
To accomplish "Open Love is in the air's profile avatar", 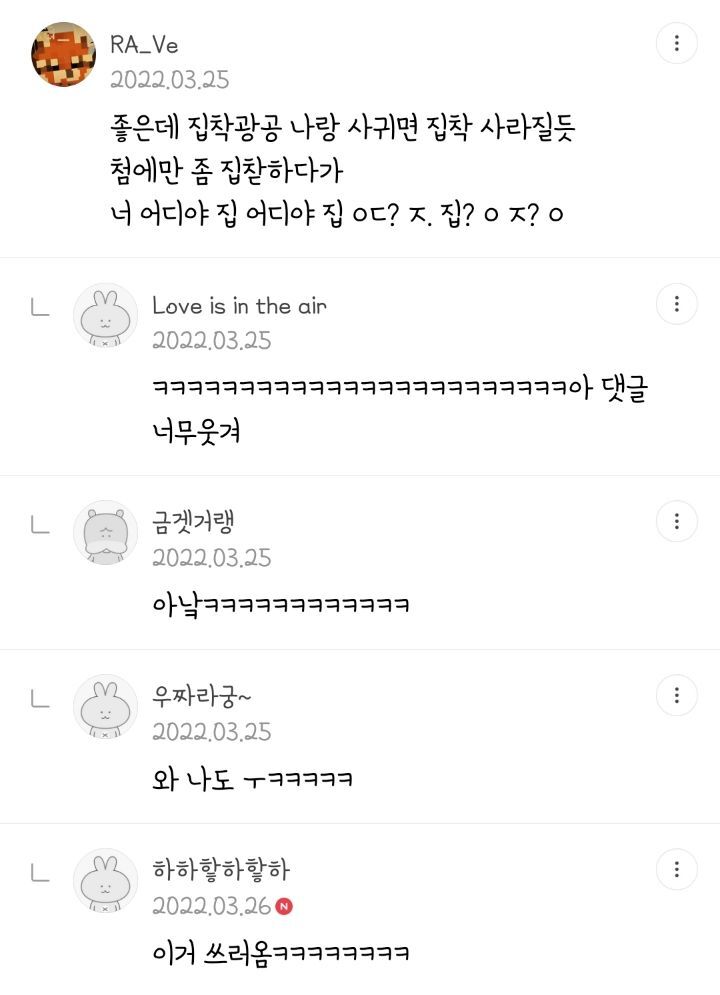I will pos(105,315).
